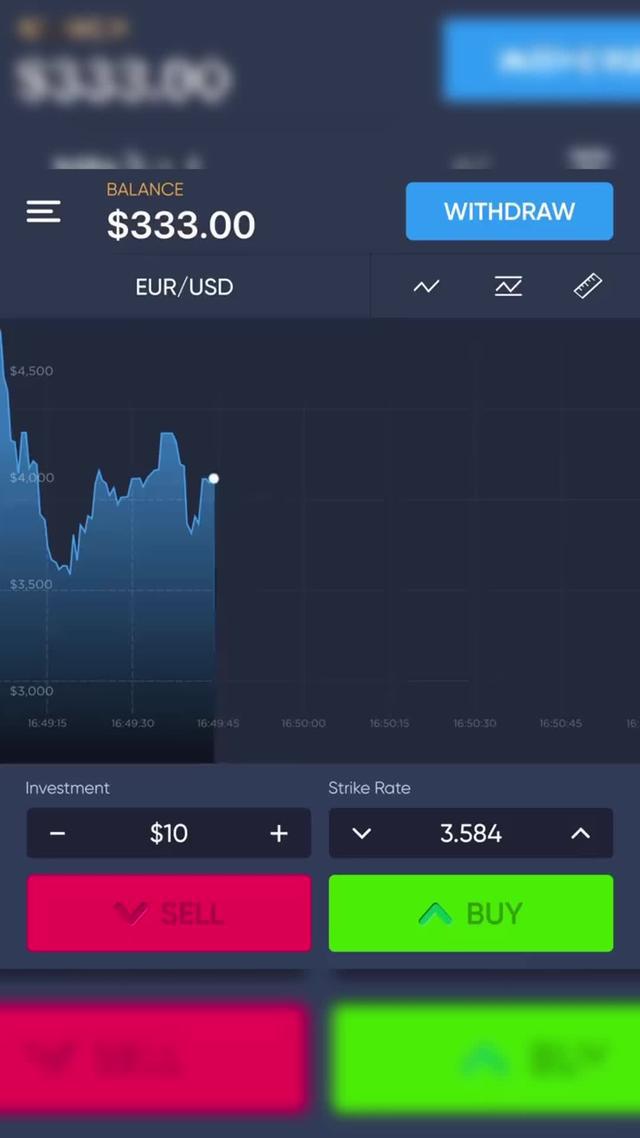Open the EUR/USD pair selector
Image resolution: width=640 pixels, height=1138 pixels.
pyautogui.click(x=184, y=287)
